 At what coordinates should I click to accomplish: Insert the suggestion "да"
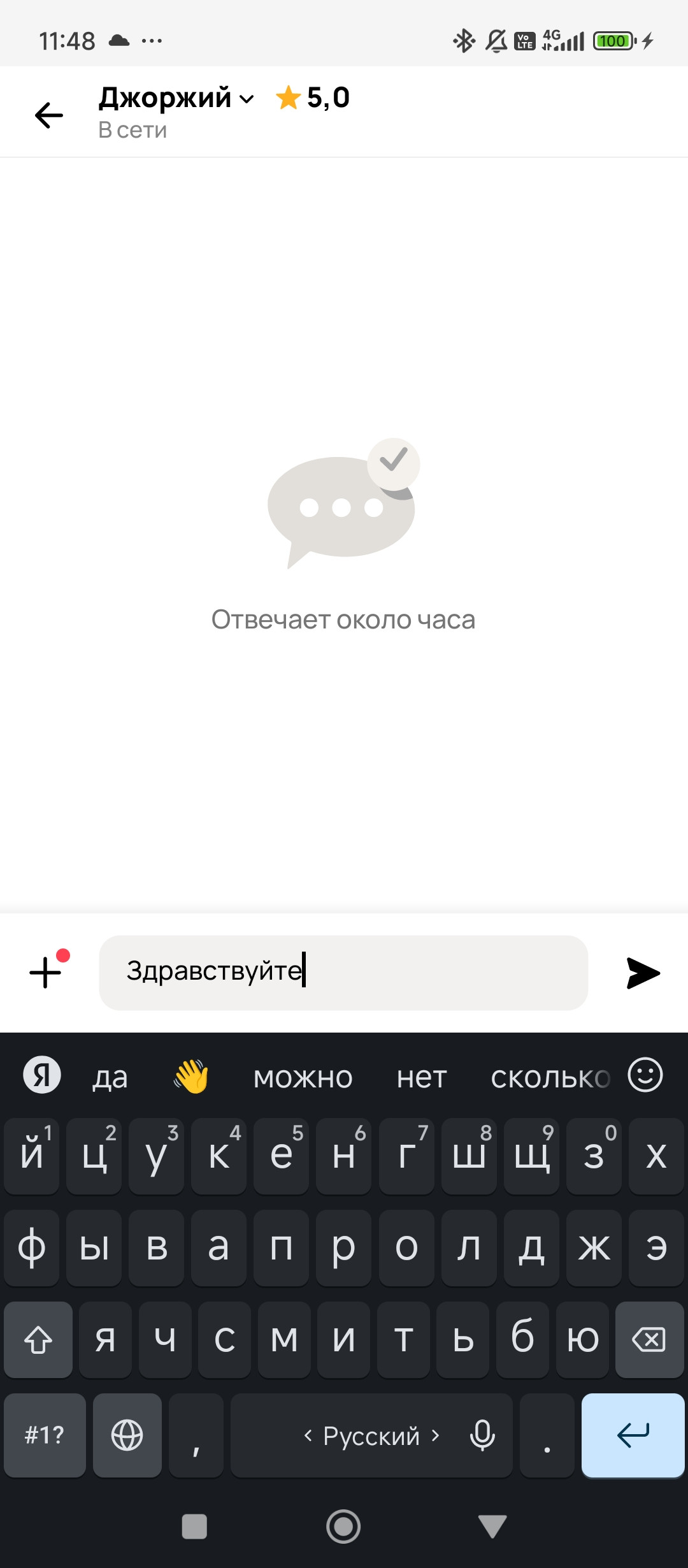tap(110, 1078)
